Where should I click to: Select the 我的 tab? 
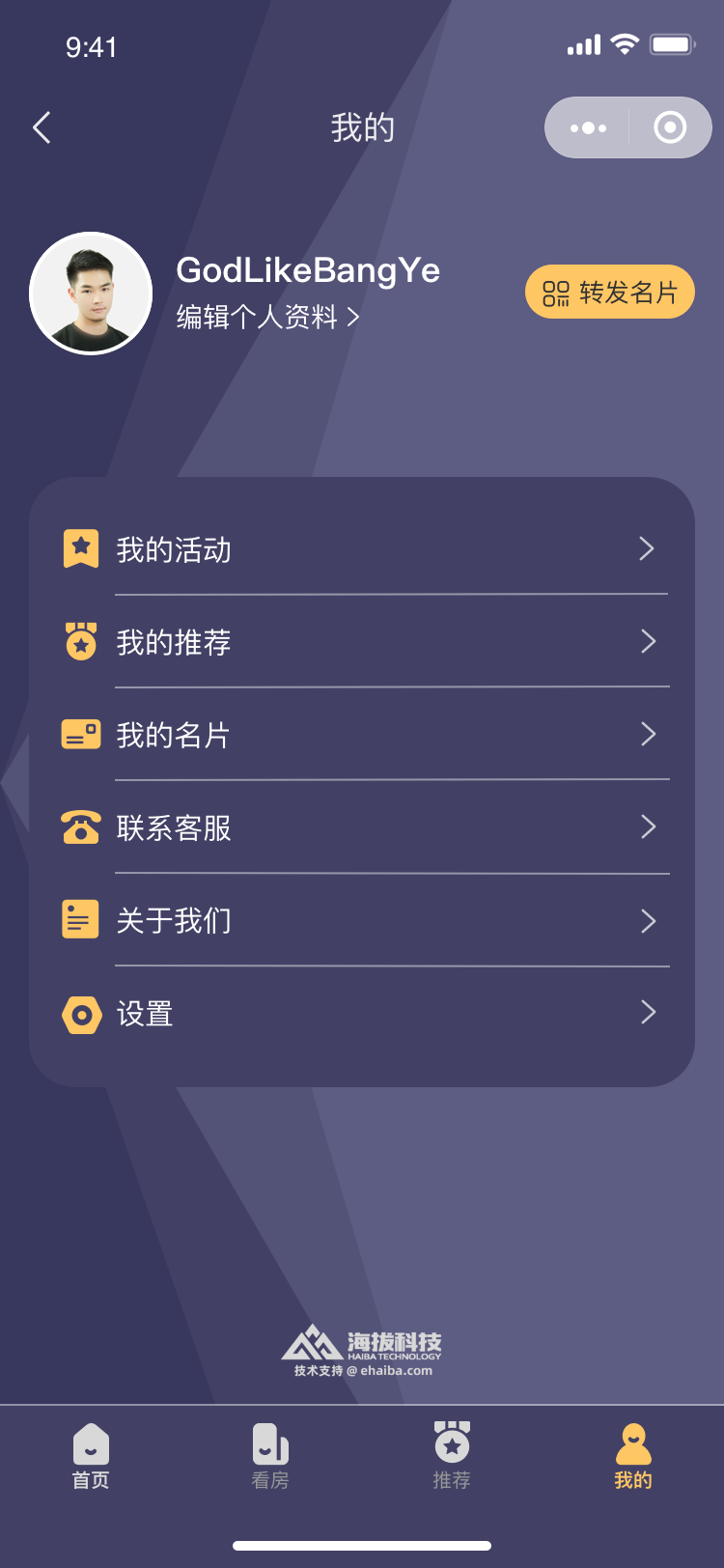[633, 1456]
